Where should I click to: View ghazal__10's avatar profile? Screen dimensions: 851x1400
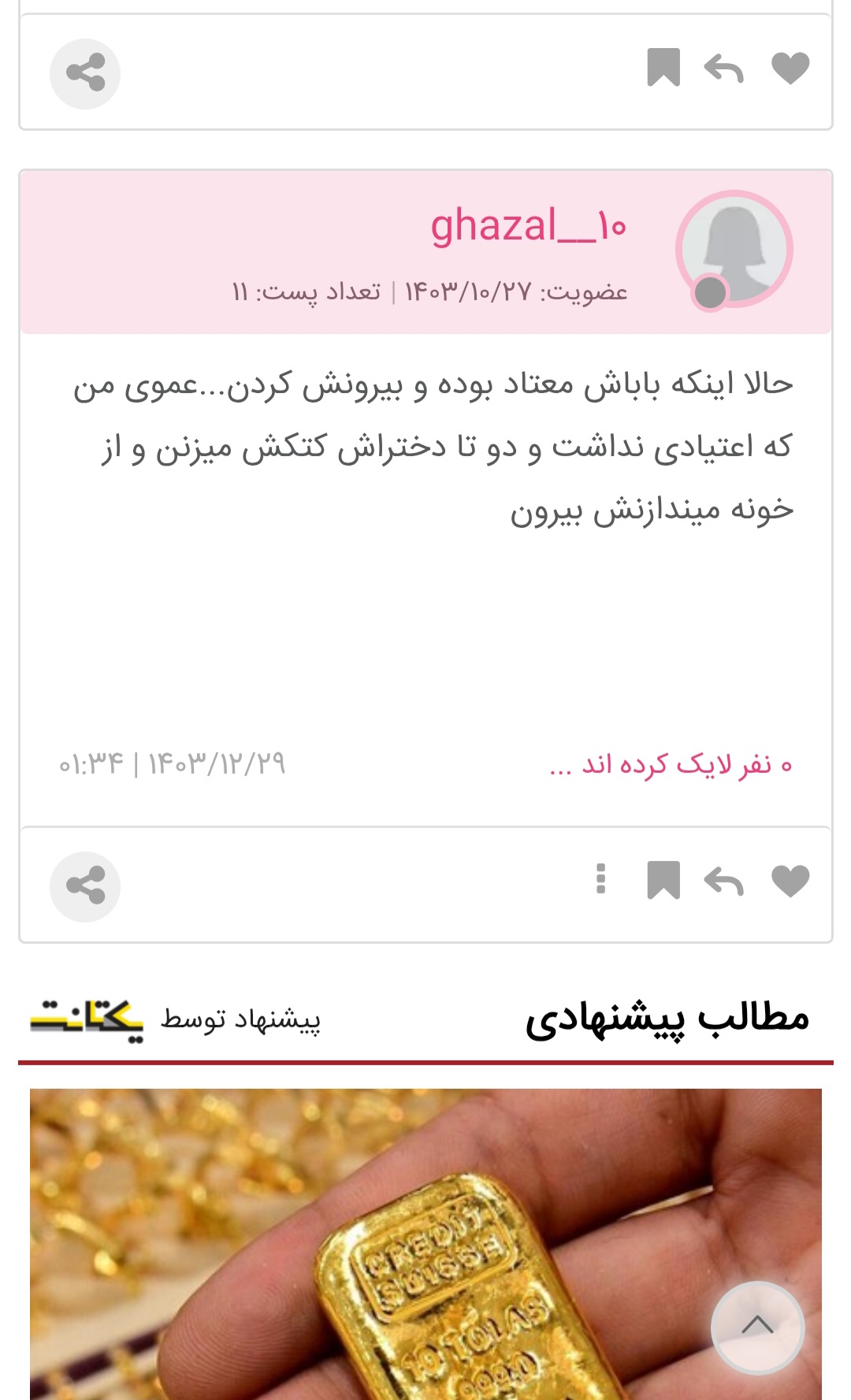click(x=734, y=250)
